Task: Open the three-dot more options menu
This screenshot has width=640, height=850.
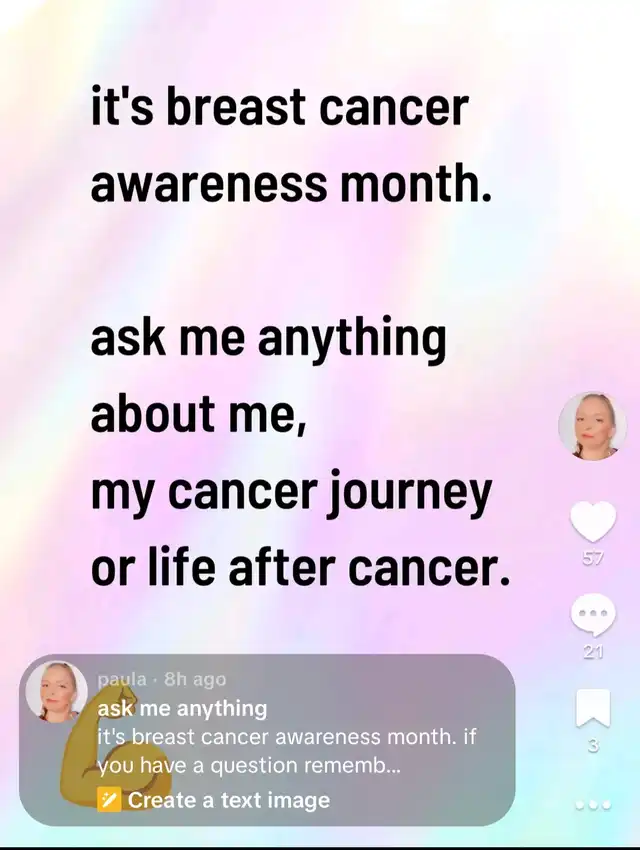Action: click(x=593, y=804)
